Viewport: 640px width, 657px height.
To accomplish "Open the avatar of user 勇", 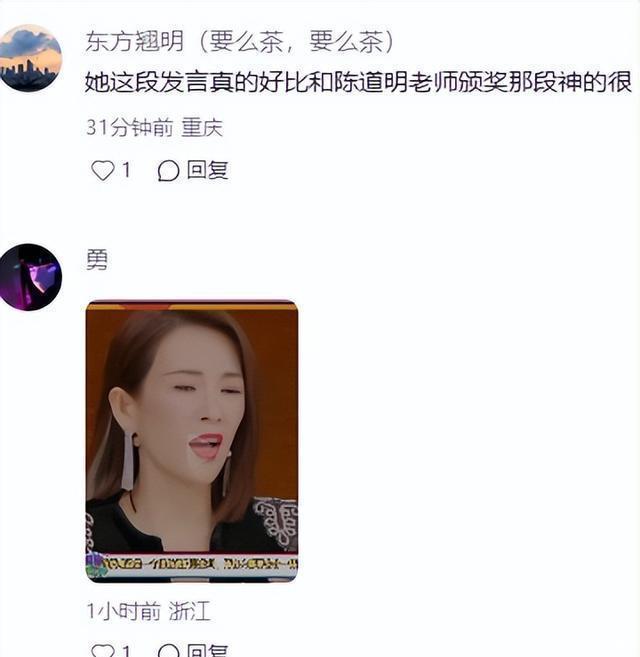I will 30,277.
